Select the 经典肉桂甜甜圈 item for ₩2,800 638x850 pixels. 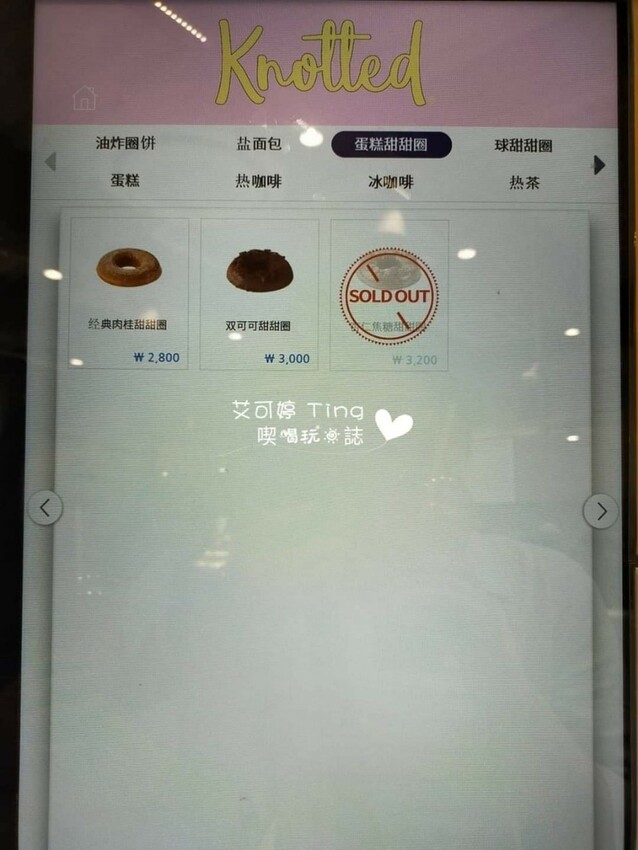(x=129, y=294)
